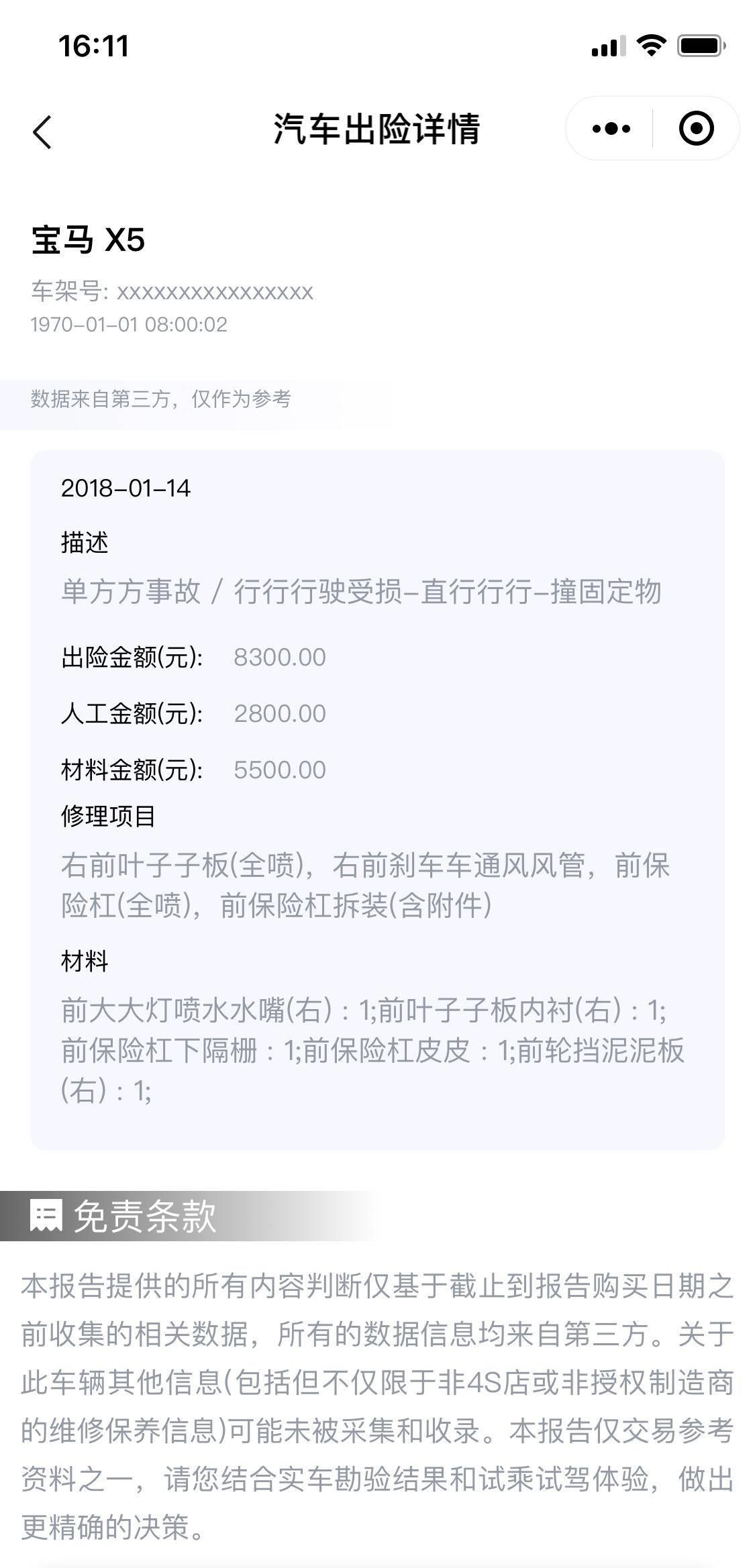Open the mini program more-options menu

[x=611, y=129]
